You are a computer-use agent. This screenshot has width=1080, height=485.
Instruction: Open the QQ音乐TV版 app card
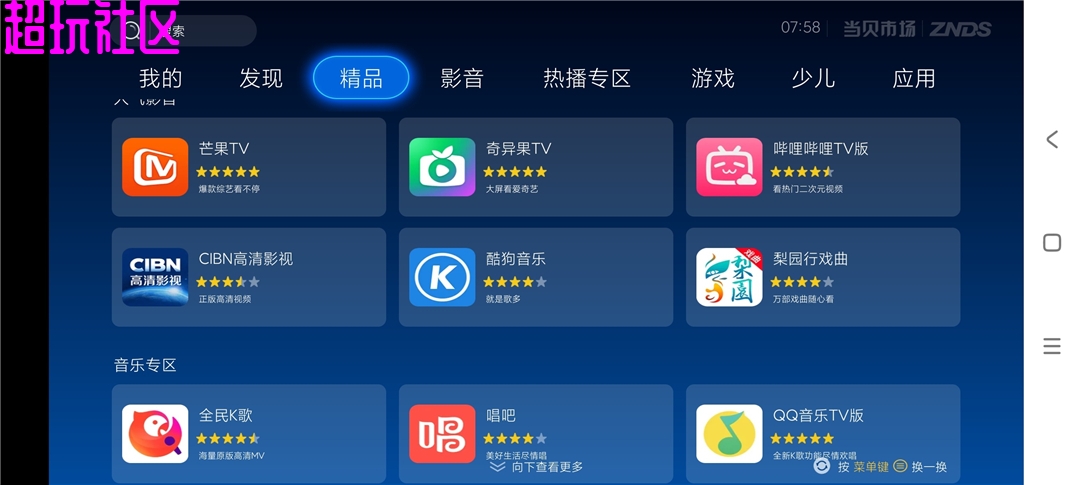point(823,434)
